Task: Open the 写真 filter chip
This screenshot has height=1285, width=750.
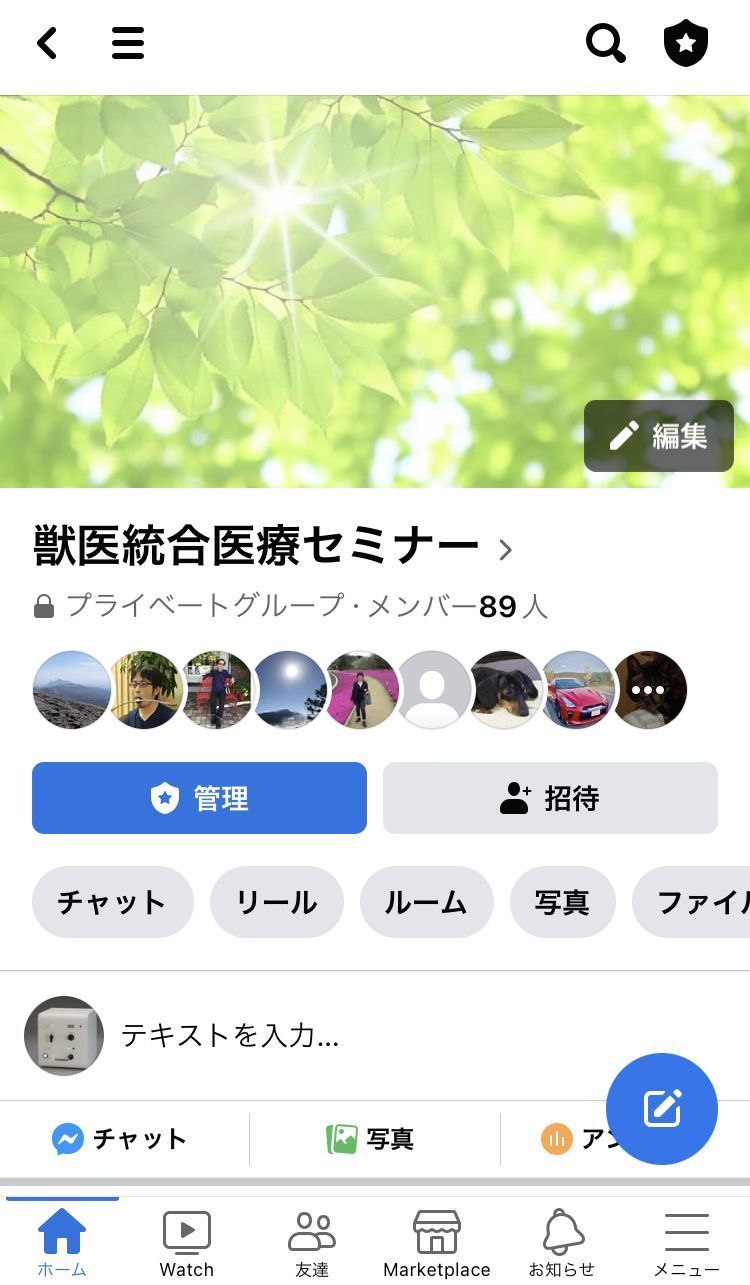Action: (x=563, y=902)
